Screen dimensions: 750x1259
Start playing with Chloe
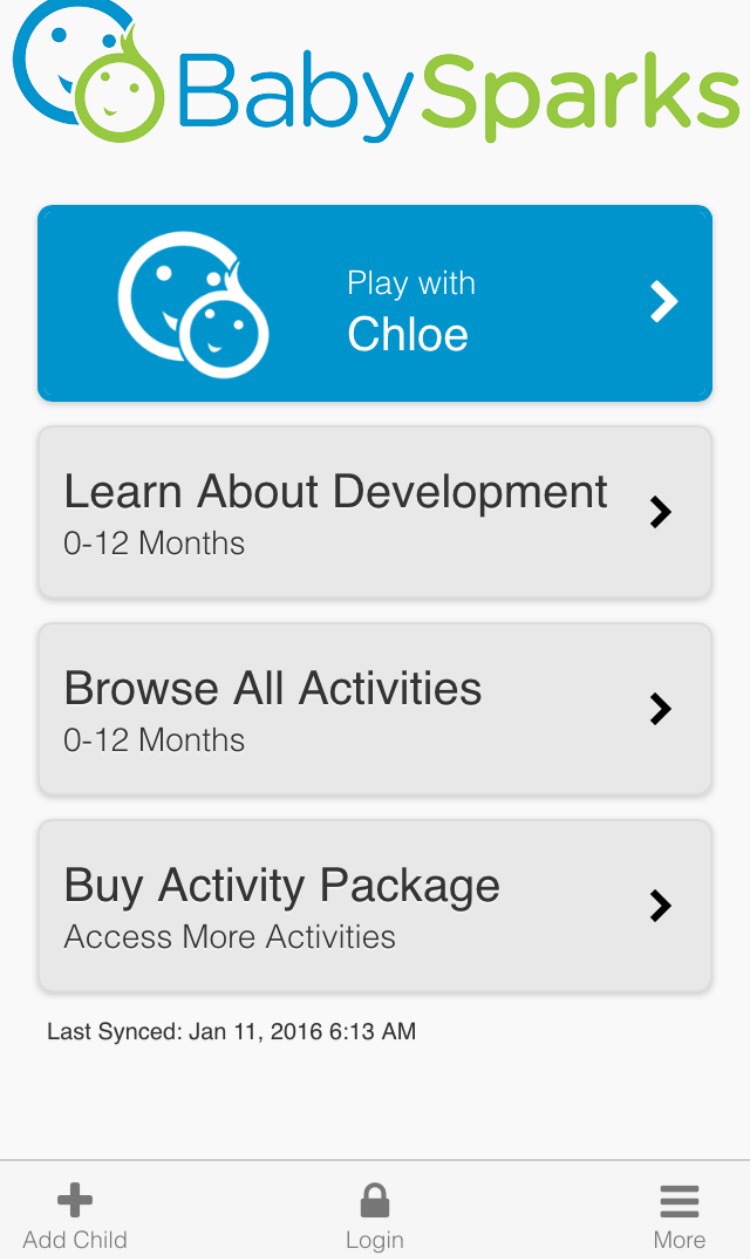click(375, 303)
